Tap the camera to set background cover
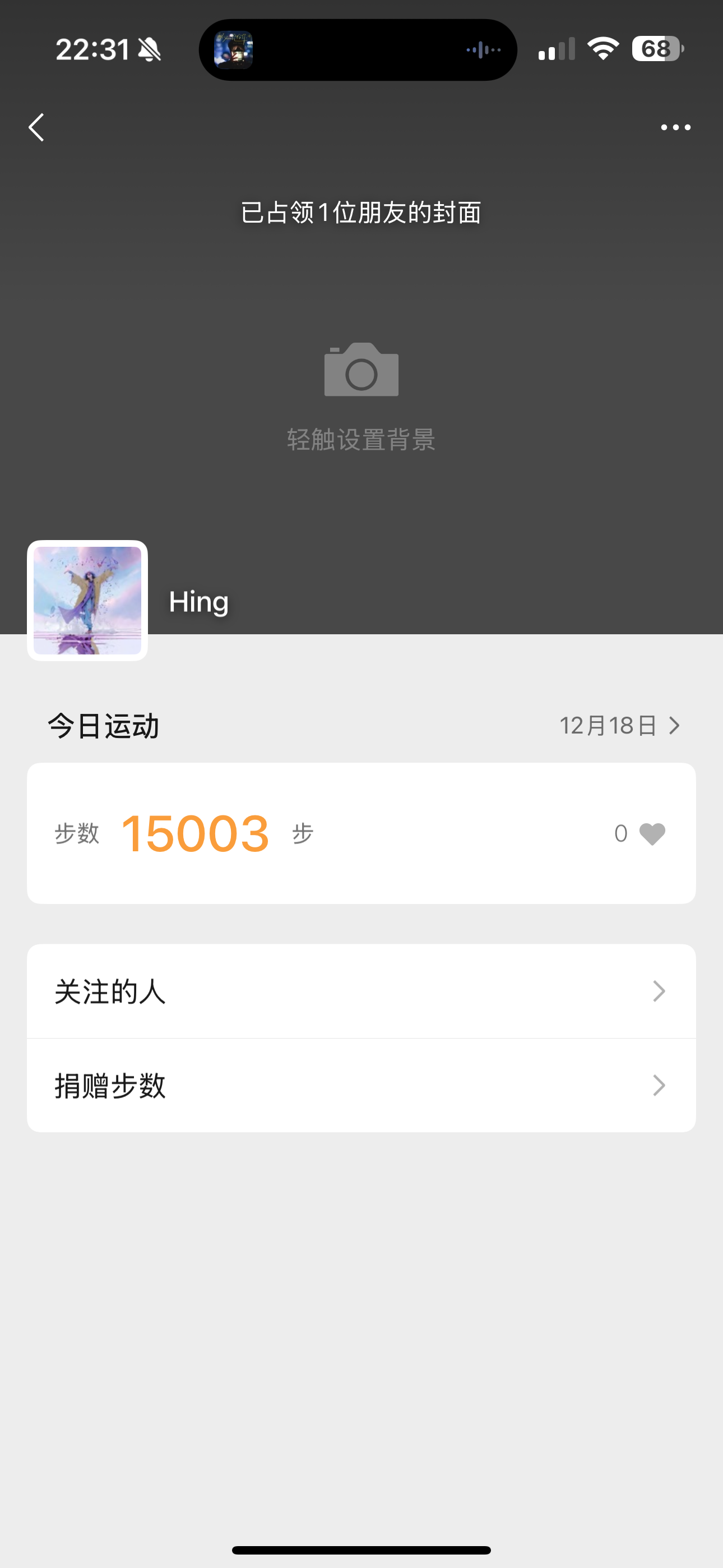The height and width of the screenshot is (1568, 723). (361, 370)
